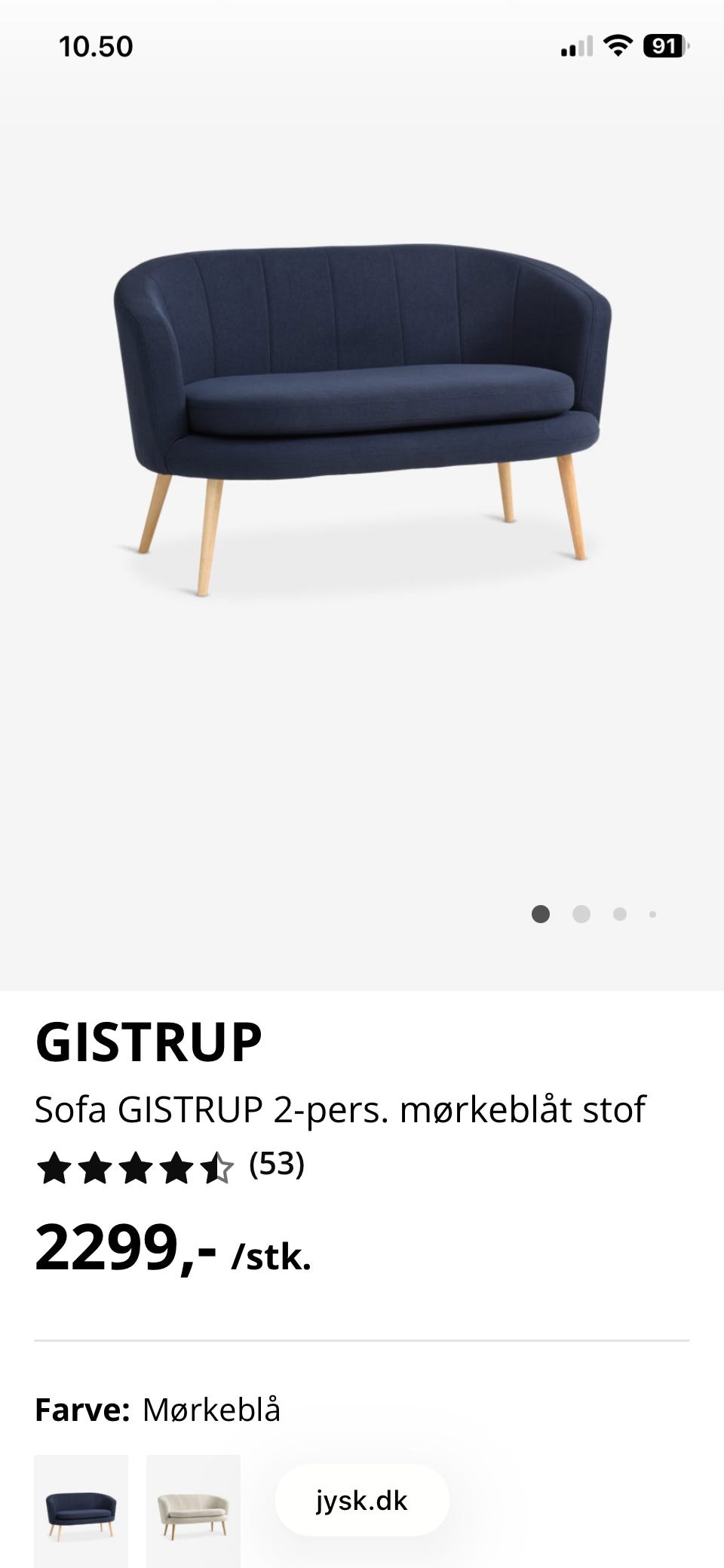Tap the Wi-Fi icon in the status bar
This screenshot has height=1568, width=724.
click(618, 45)
